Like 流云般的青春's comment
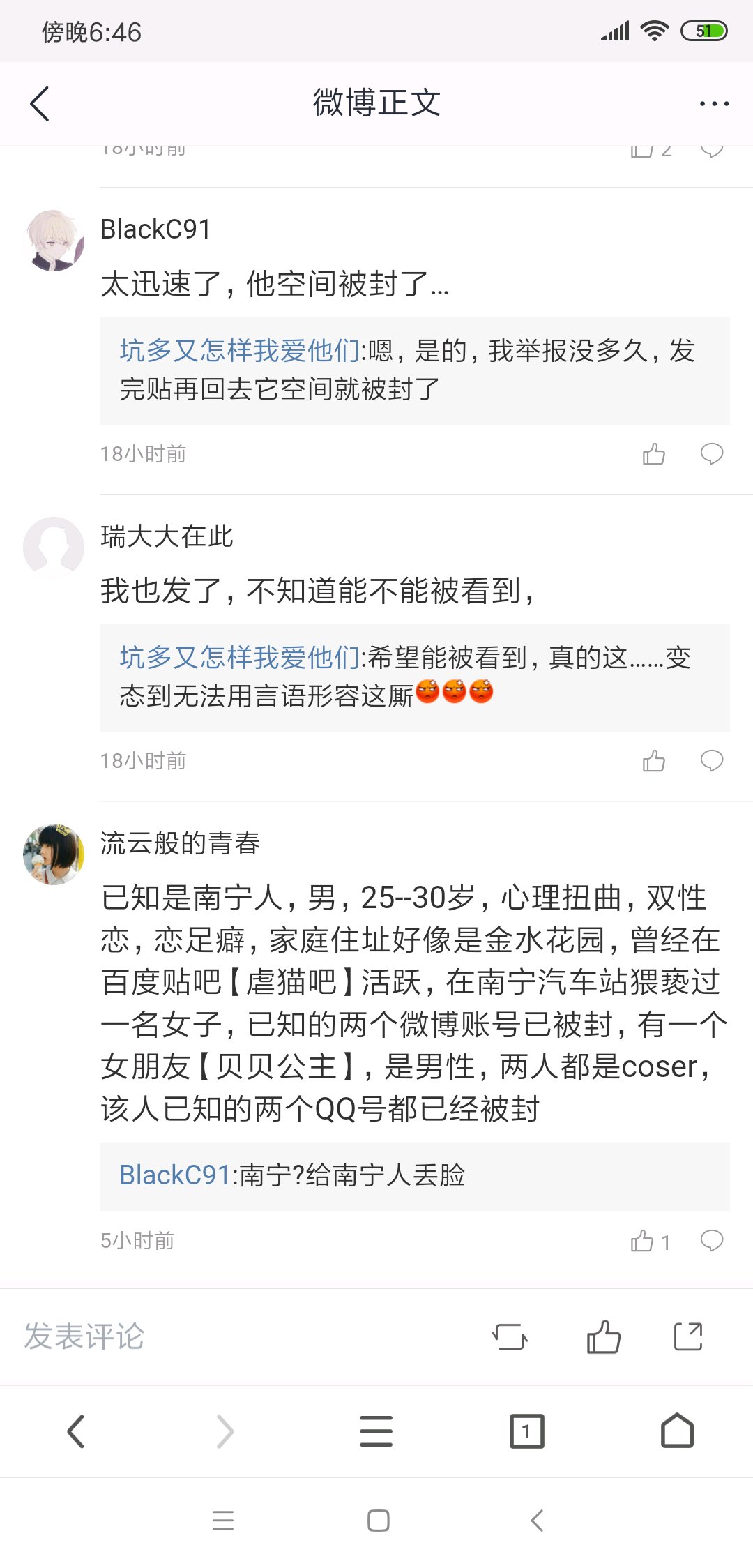 [643, 1241]
